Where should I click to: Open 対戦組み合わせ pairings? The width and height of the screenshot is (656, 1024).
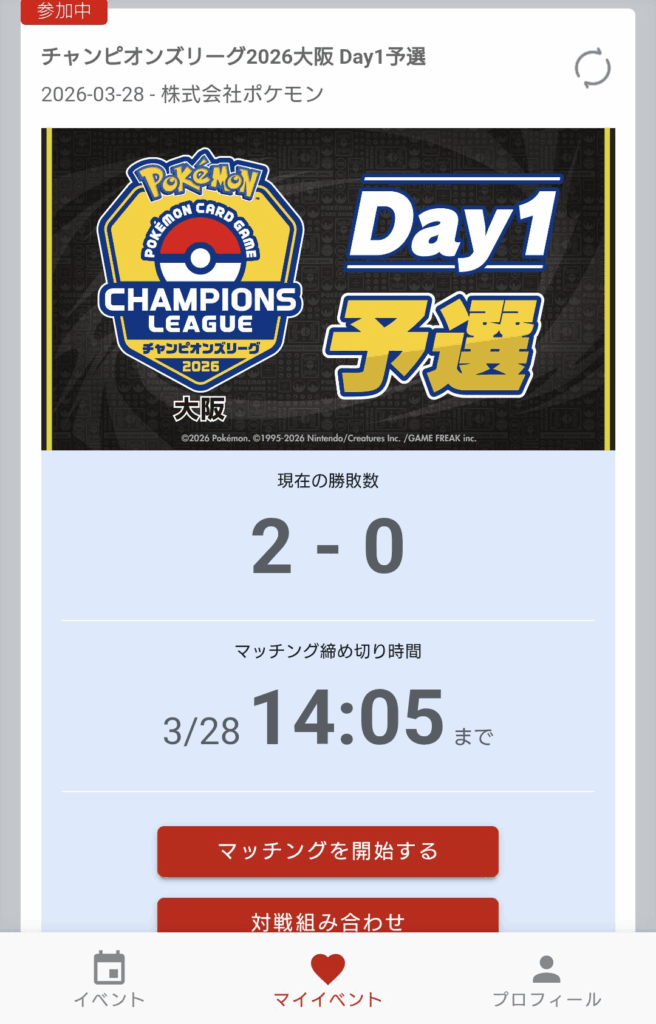(328, 917)
